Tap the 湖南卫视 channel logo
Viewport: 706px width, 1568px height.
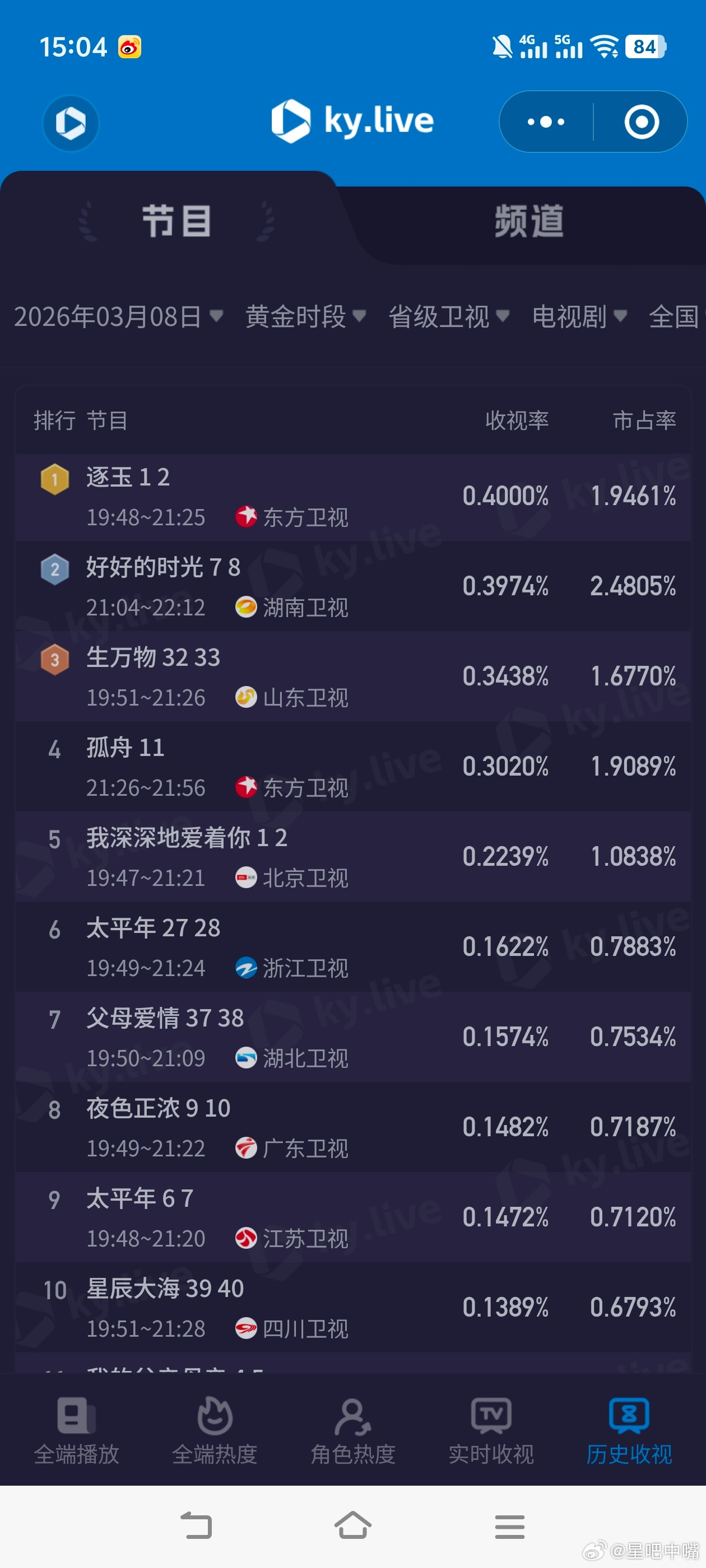point(247,607)
